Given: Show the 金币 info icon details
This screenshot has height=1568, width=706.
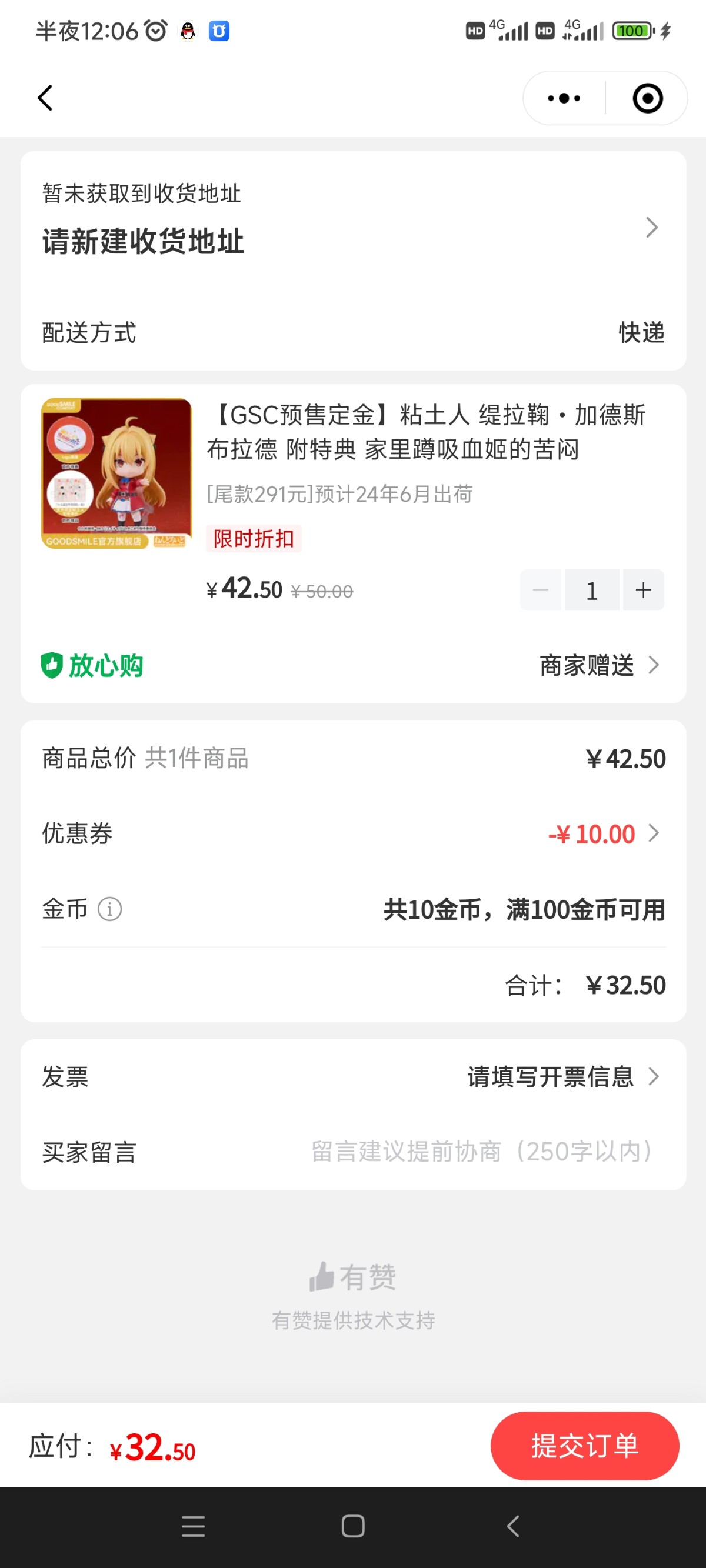Looking at the screenshot, I should [109, 909].
